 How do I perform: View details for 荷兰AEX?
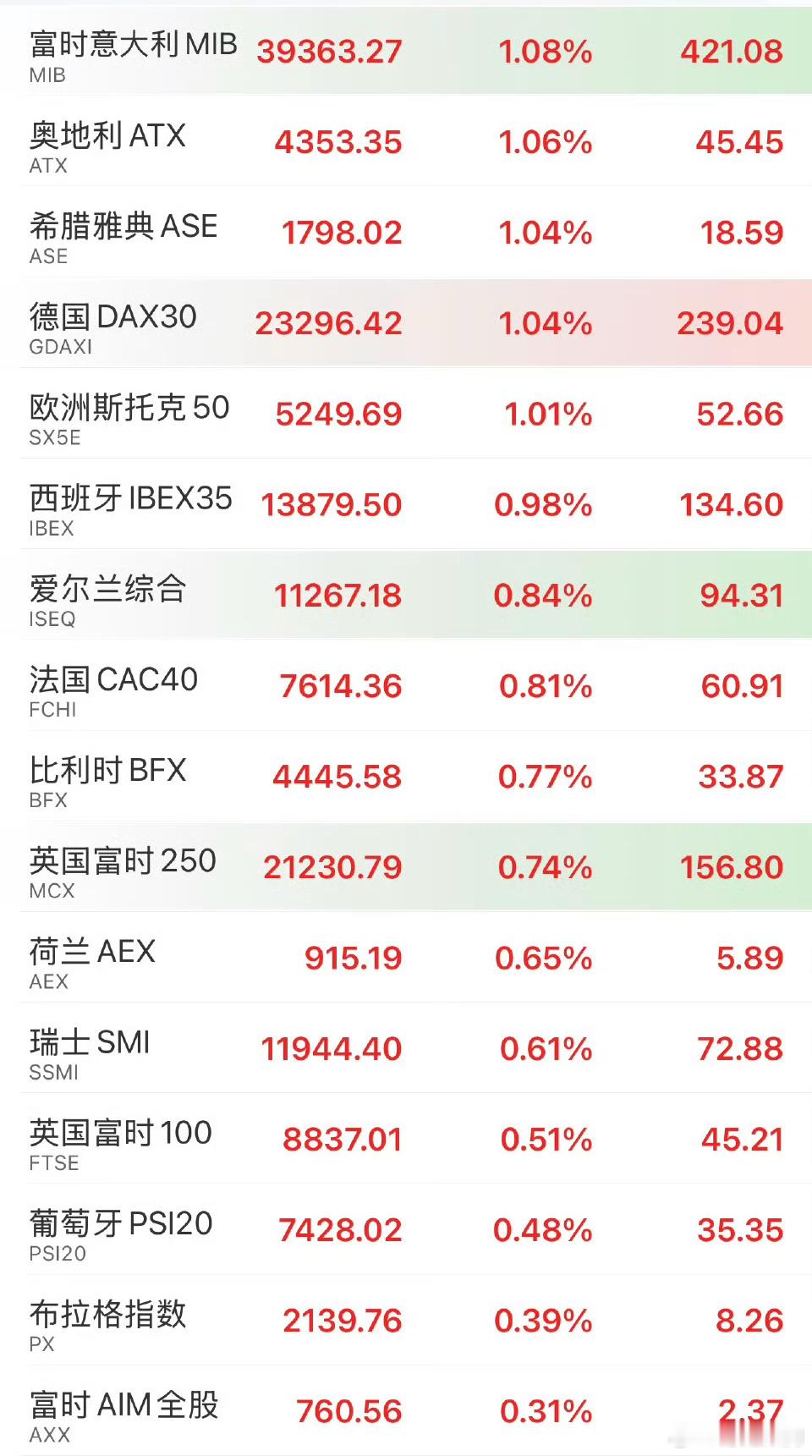point(406,956)
